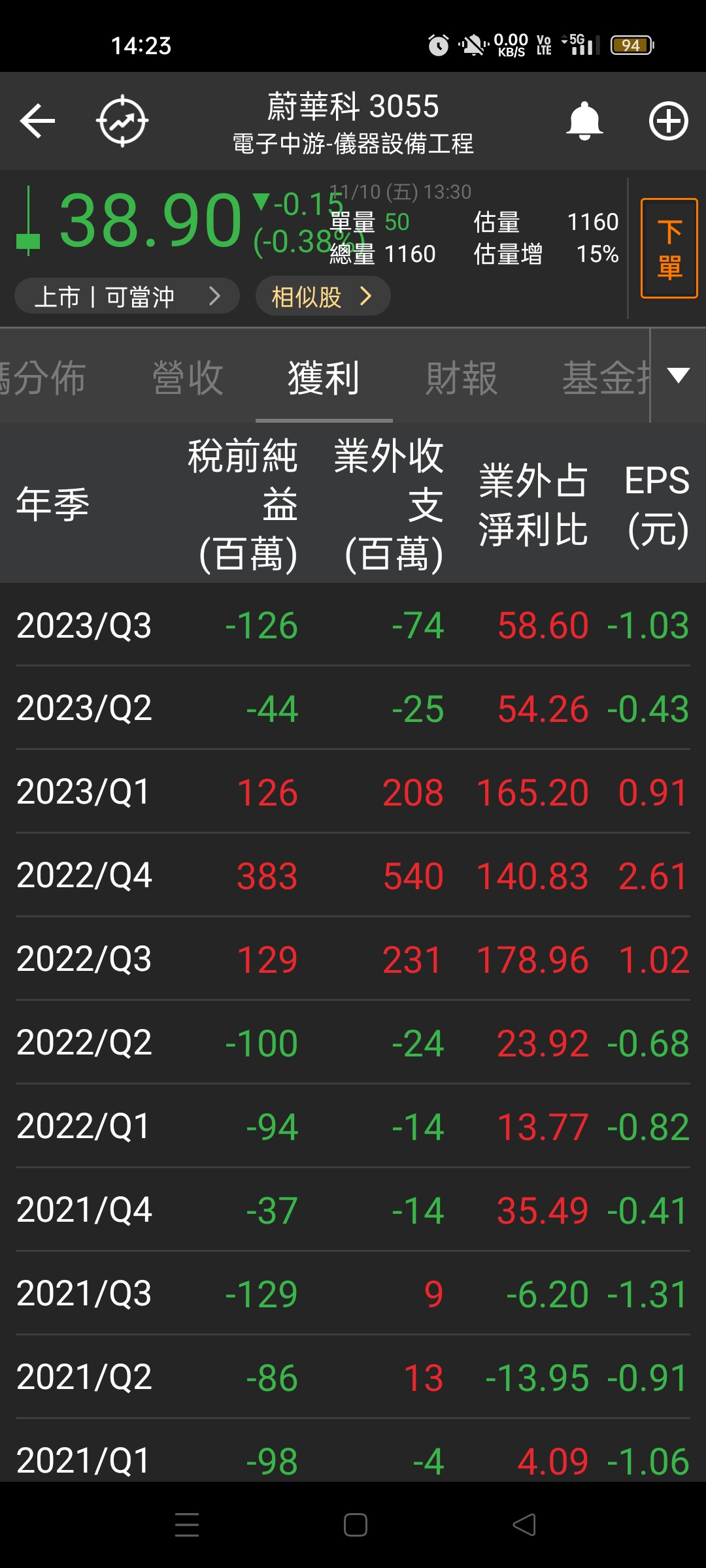Viewport: 706px width, 1568px height.
Task: Open the tab overflow dropdown arrow
Action: [x=677, y=374]
